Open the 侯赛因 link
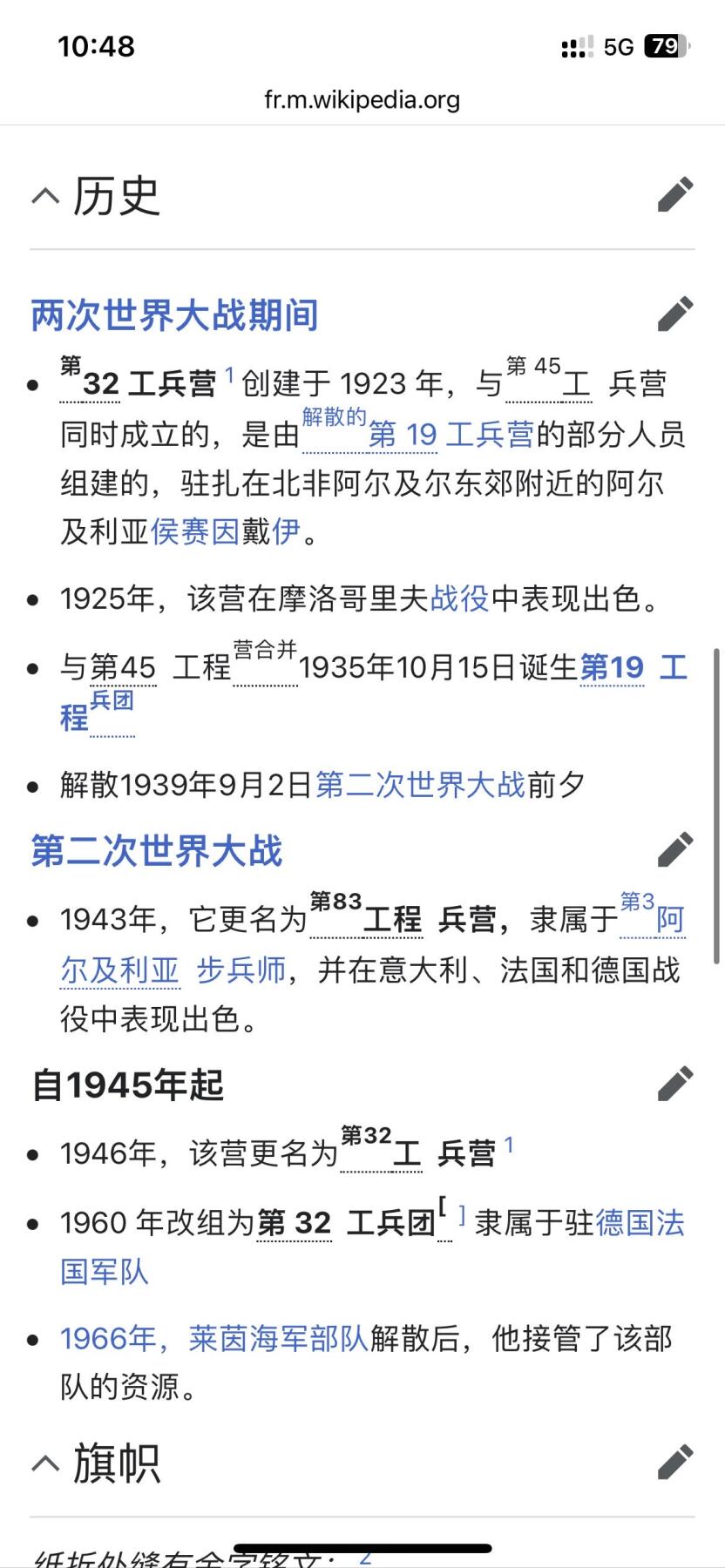 (194, 531)
